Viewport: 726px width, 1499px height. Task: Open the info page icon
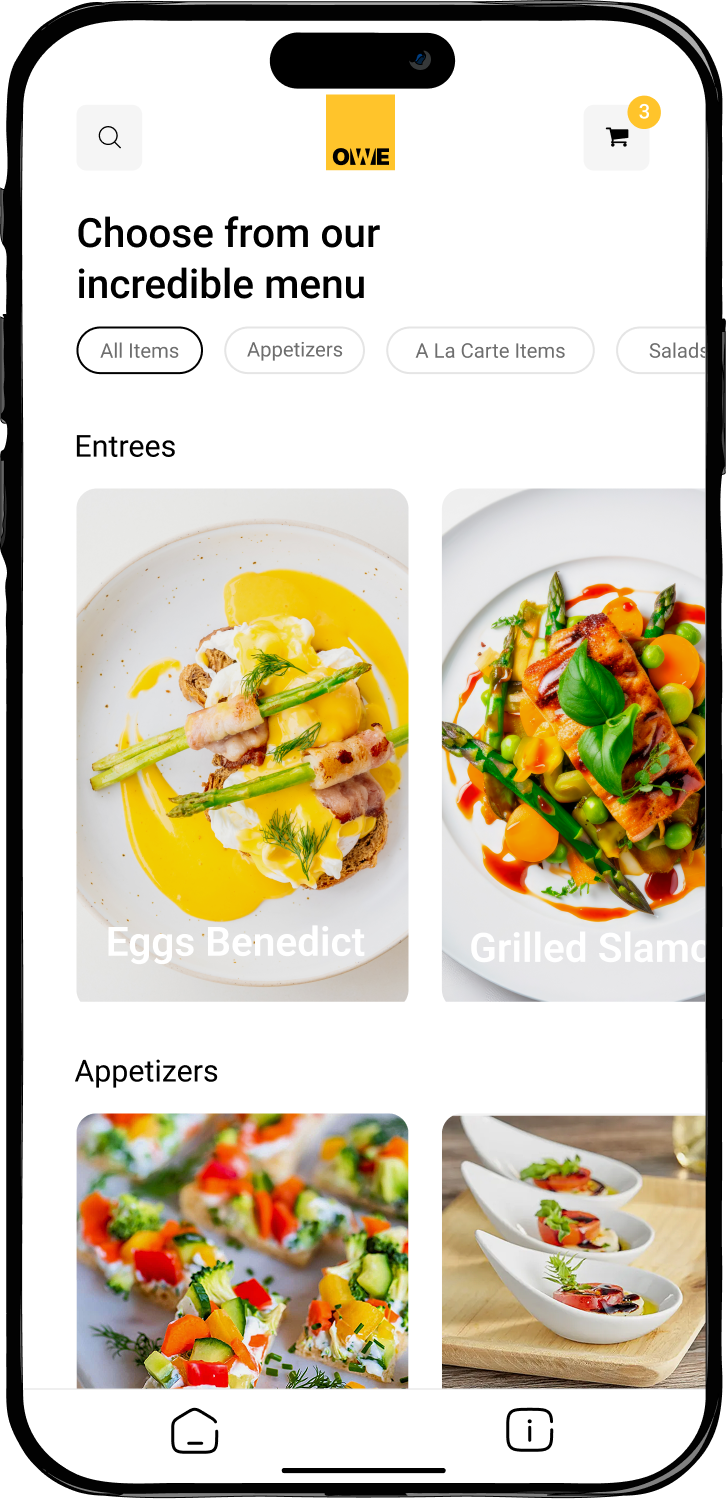point(530,1430)
